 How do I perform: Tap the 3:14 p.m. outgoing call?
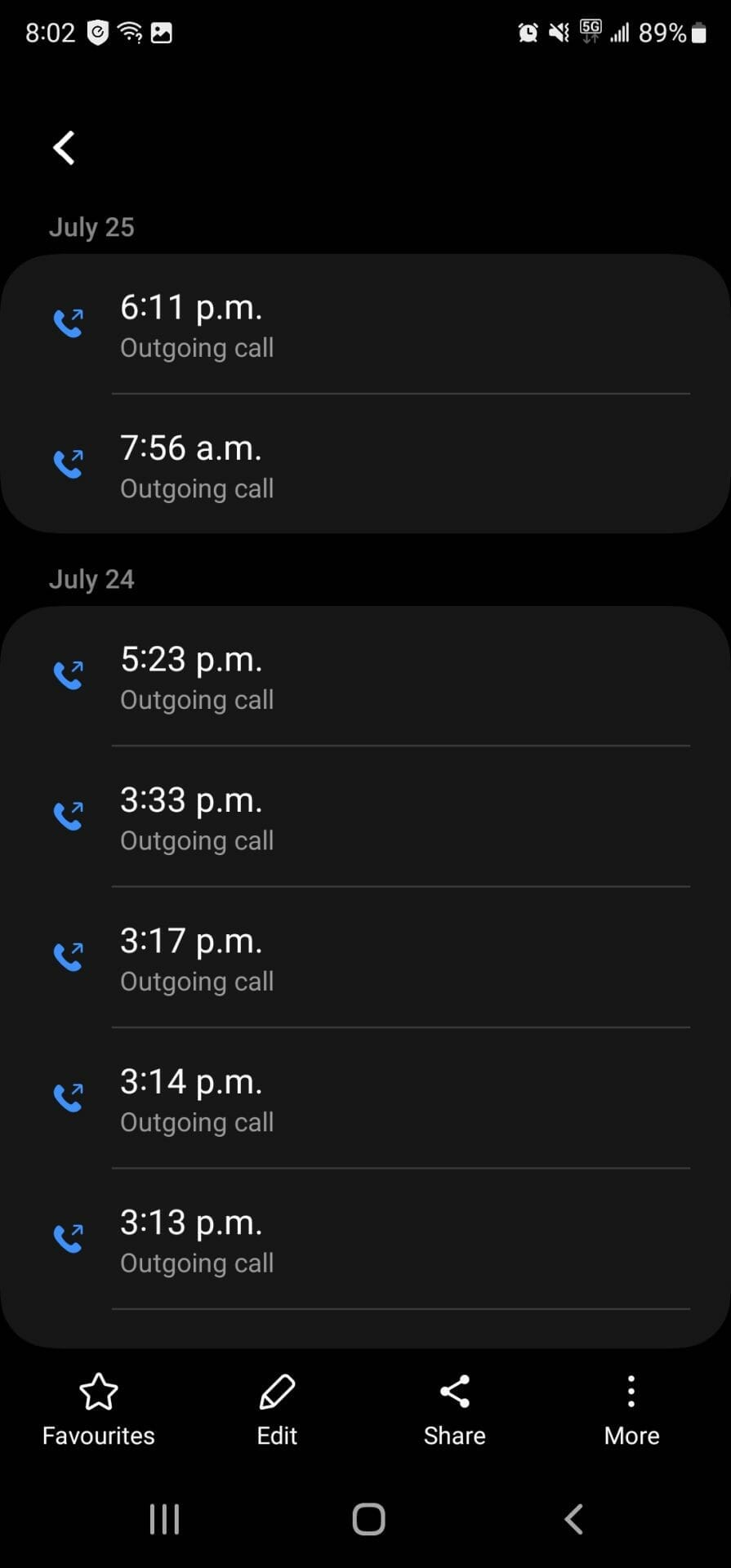(x=365, y=1098)
